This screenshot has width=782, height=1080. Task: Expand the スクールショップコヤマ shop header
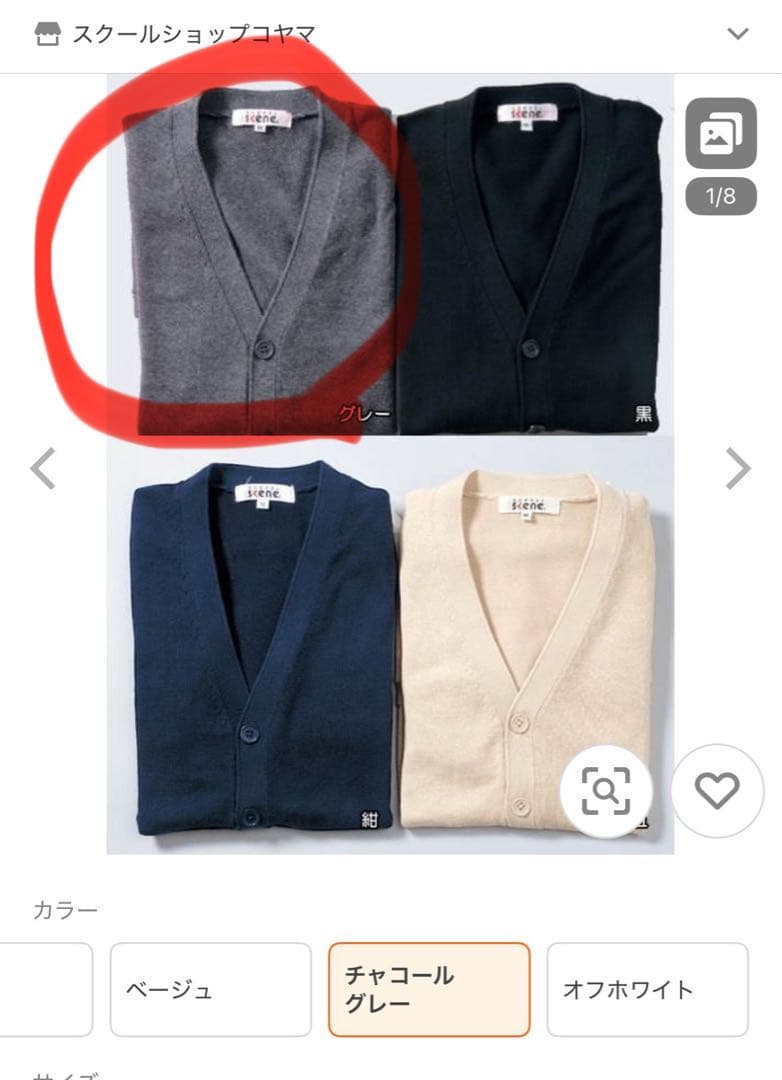tap(737, 34)
